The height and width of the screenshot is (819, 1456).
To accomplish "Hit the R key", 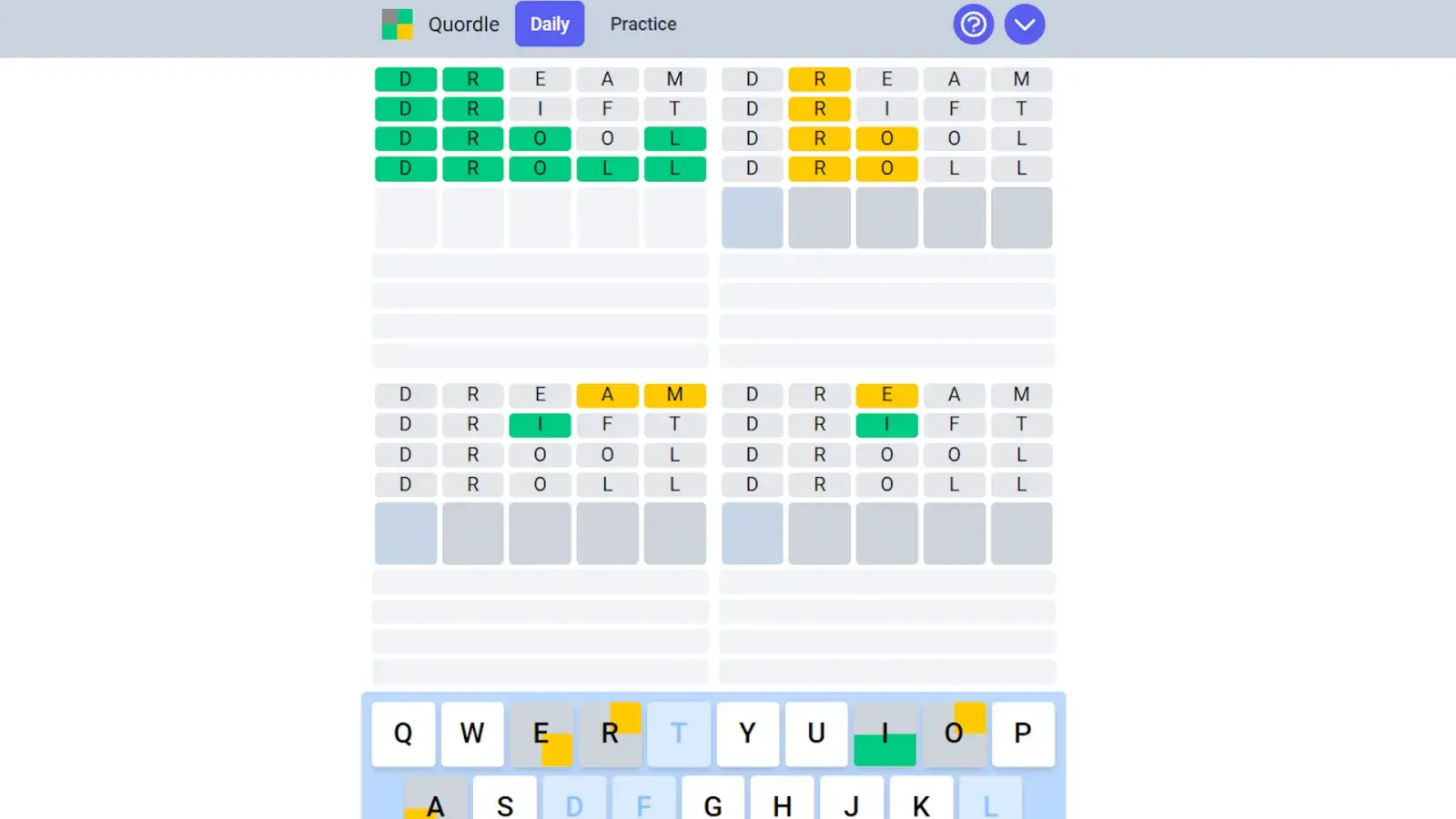I will pyautogui.click(x=610, y=733).
